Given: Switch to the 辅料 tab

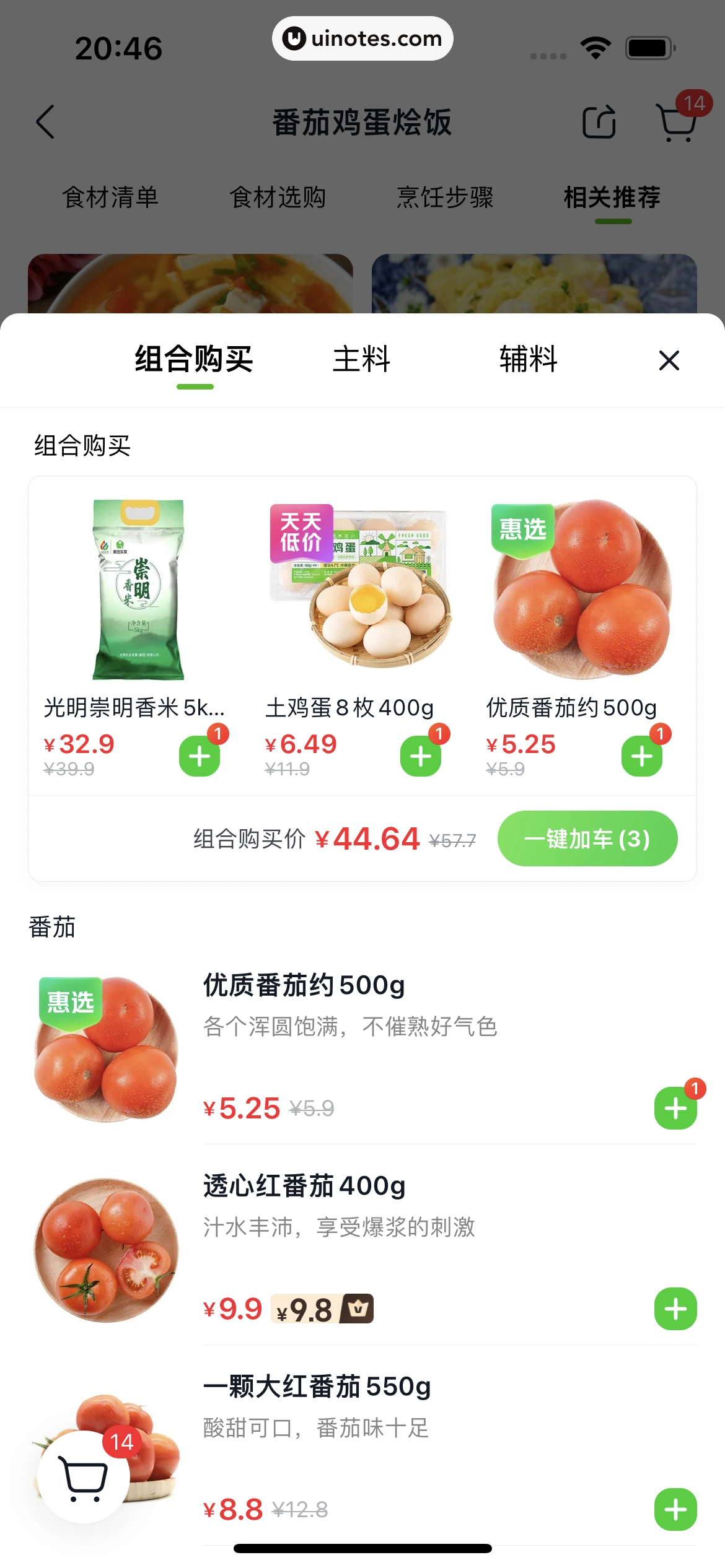Looking at the screenshot, I should [x=529, y=359].
